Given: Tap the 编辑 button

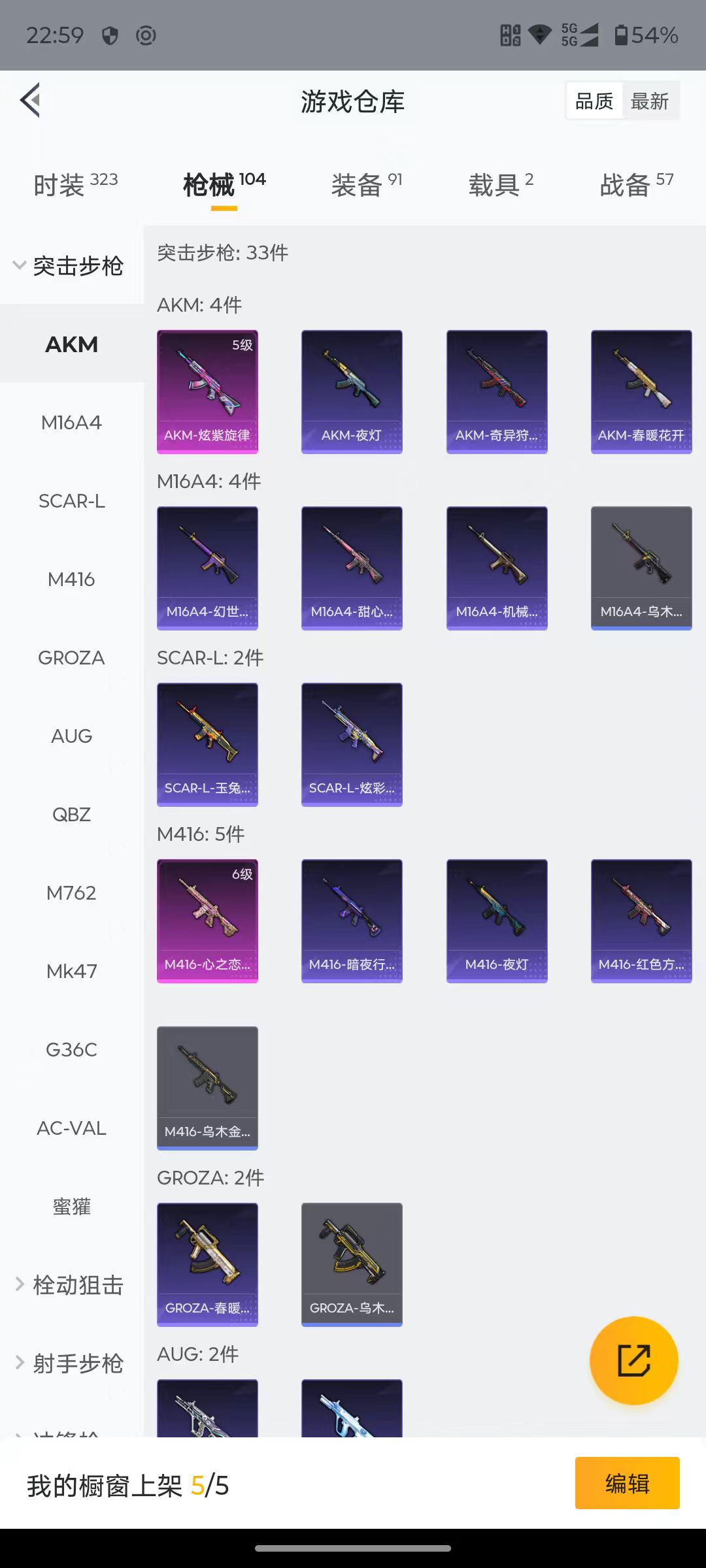Looking at the screenshot, I should [627, 1484].
